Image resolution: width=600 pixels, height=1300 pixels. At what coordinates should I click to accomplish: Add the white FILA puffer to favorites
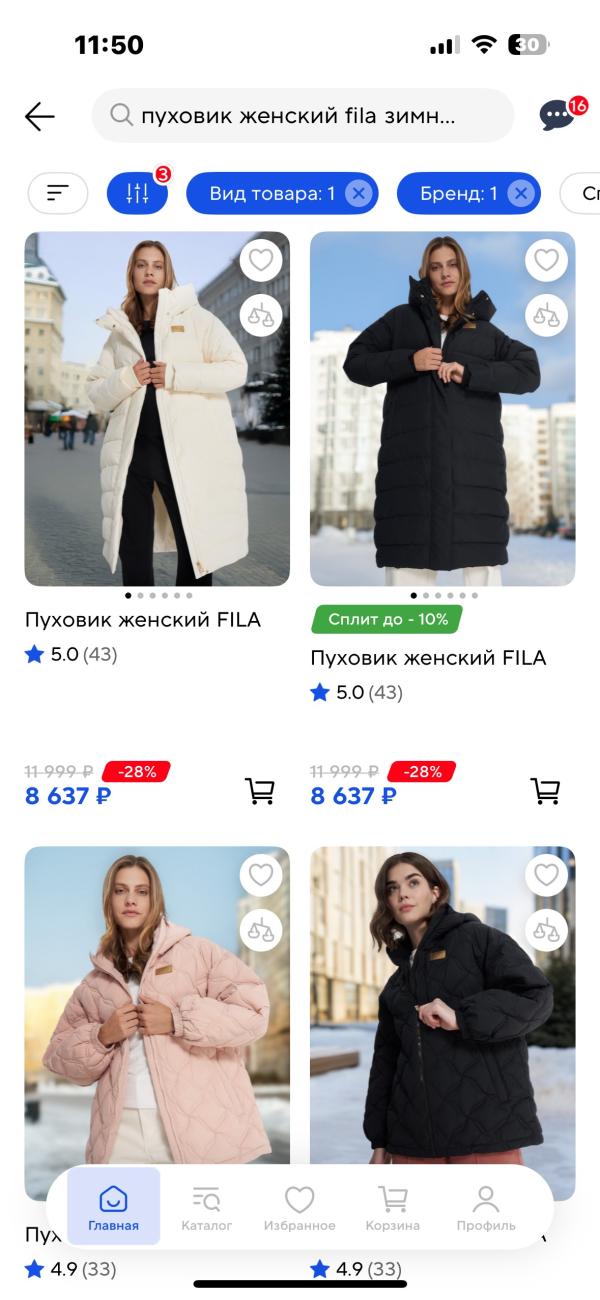[261, 261]
